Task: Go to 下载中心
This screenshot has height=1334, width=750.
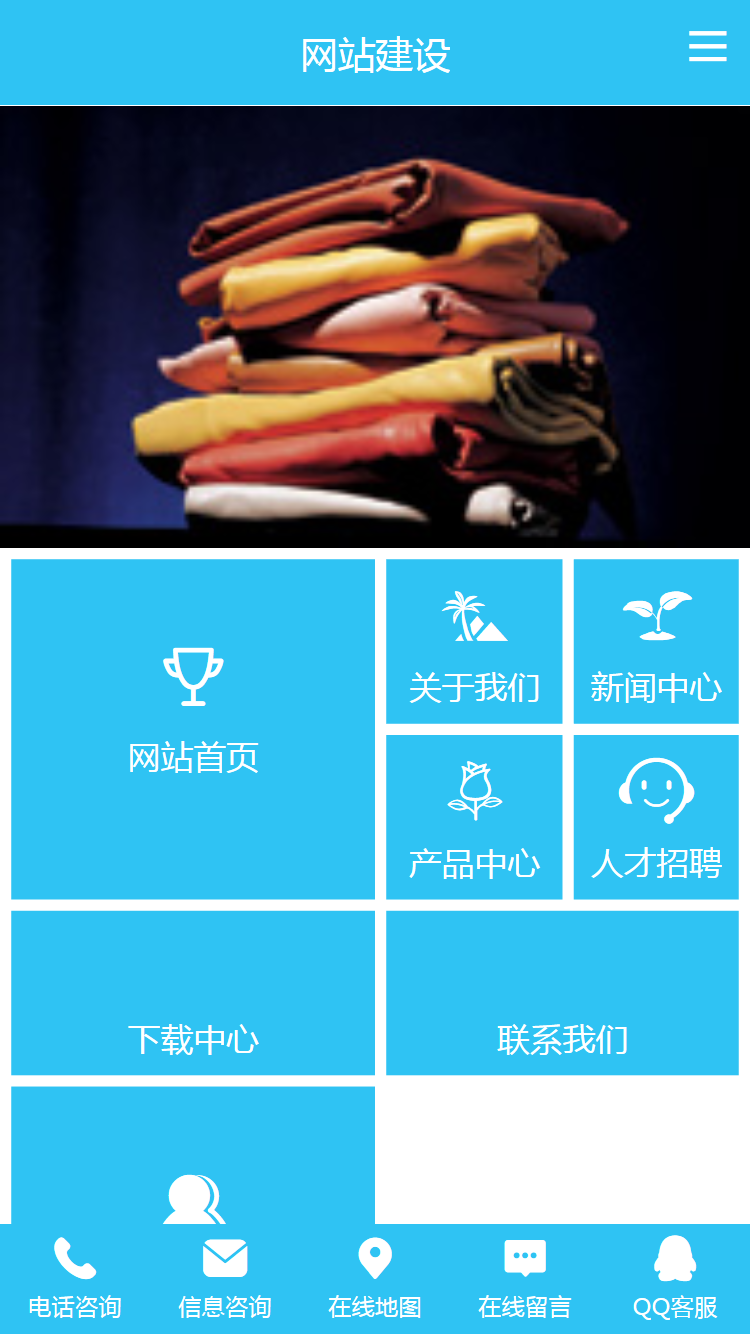Action: point(193,992)
